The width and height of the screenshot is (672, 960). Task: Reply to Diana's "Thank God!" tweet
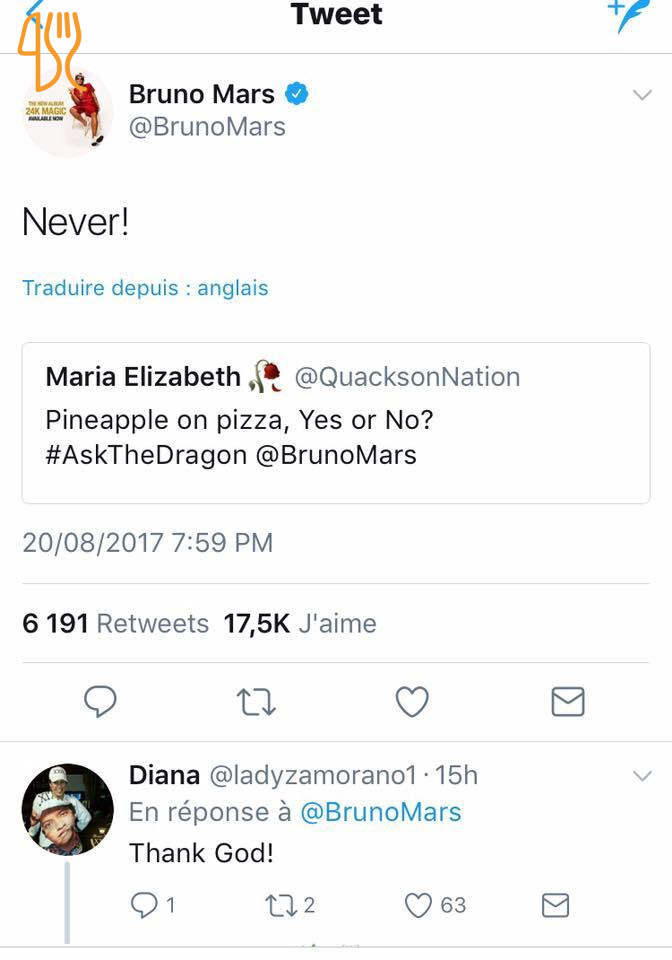click(x=146, y=905)
